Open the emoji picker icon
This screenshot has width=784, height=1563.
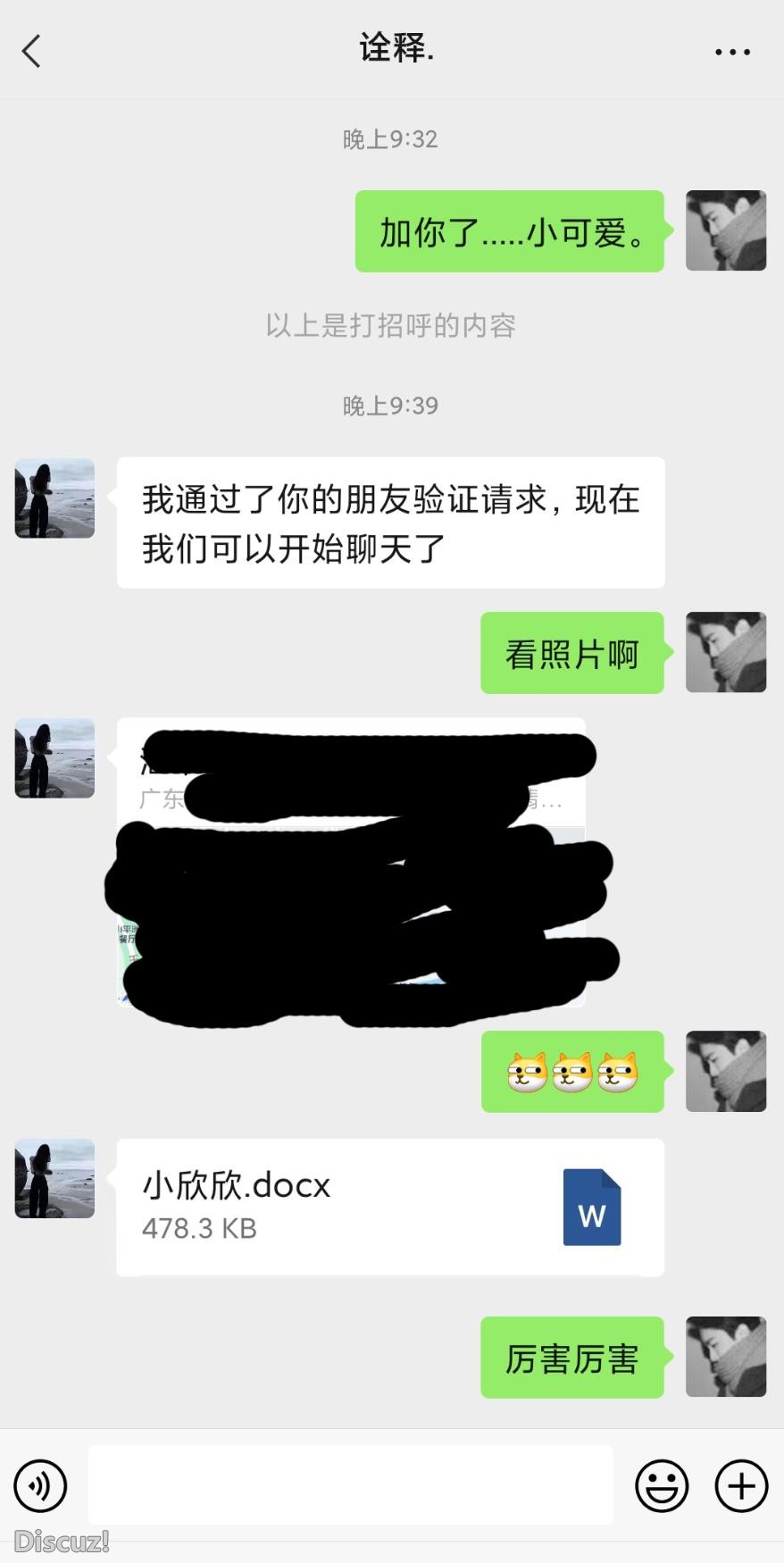pos(662,1485)
